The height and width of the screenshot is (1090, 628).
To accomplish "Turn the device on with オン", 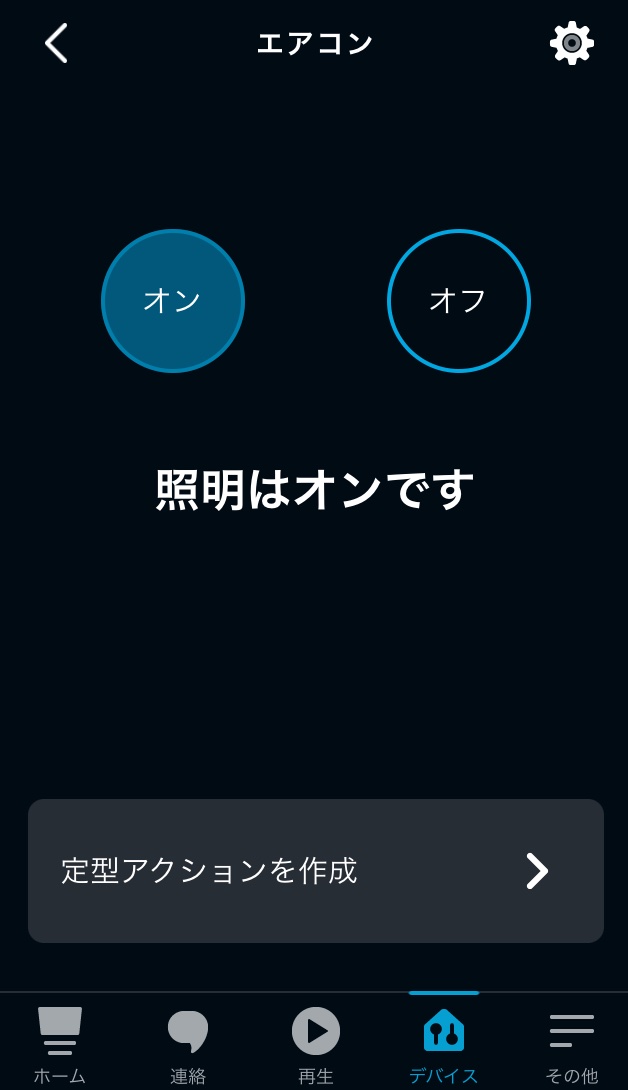I will 173,301.
